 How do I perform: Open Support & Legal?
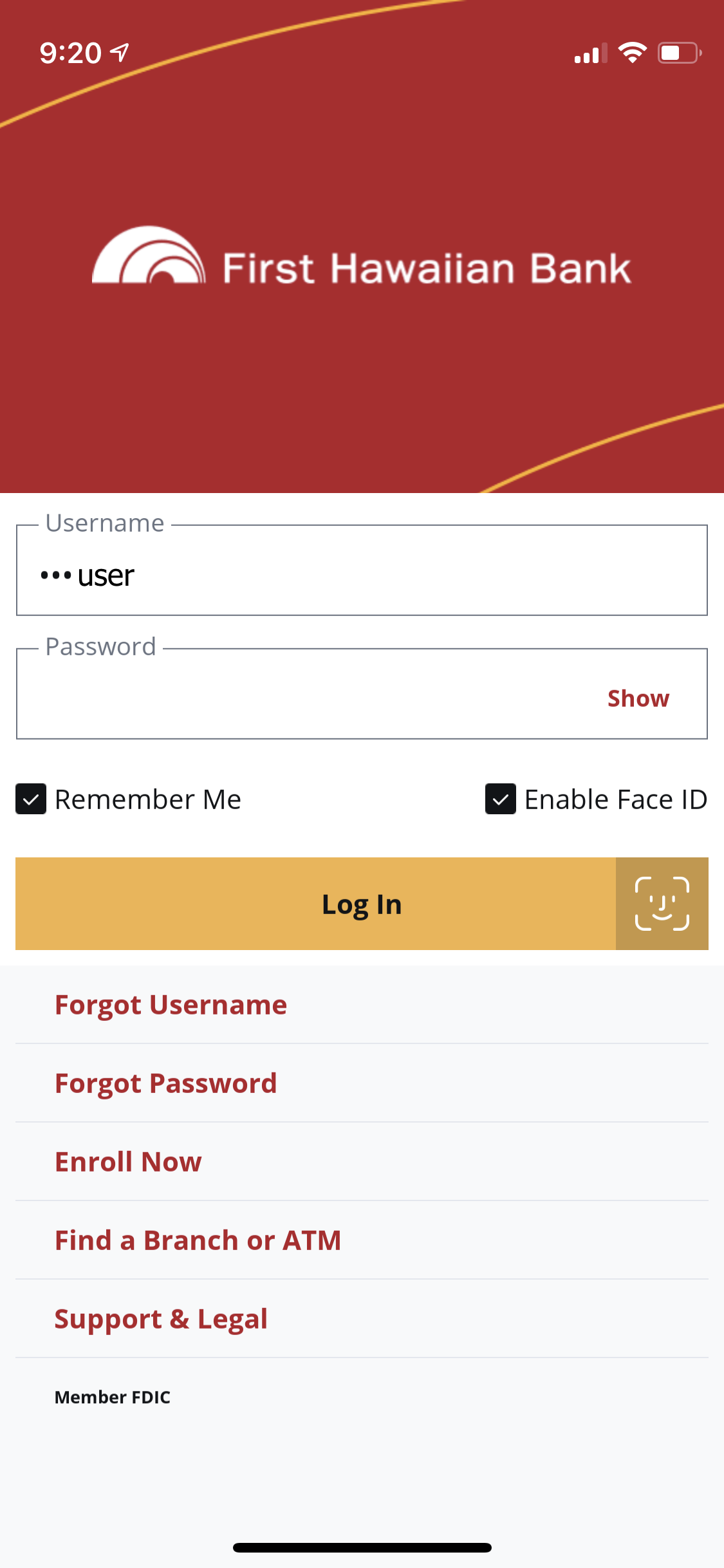pyautogui.click(x=161, y=1319)
